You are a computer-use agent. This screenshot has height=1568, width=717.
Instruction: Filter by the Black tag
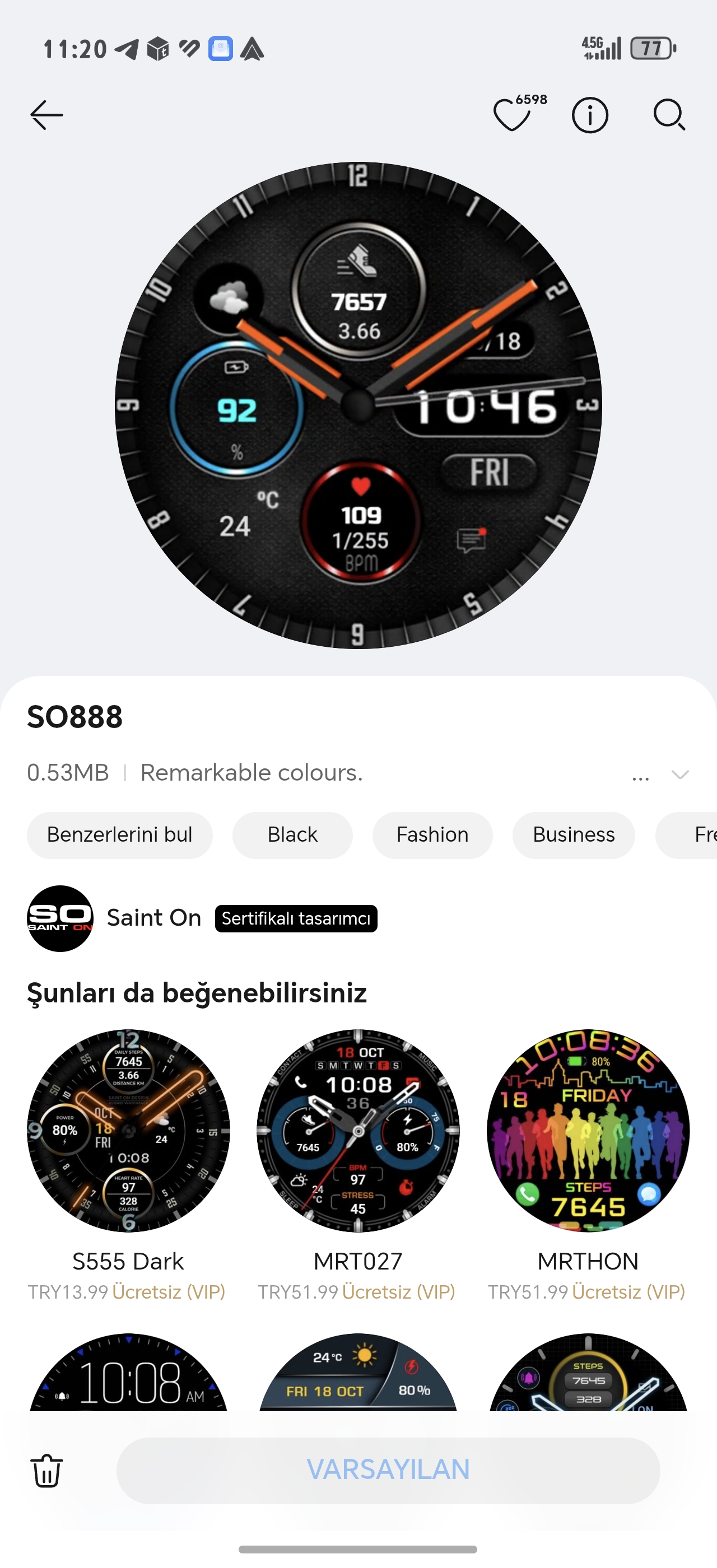click(292, 834)
